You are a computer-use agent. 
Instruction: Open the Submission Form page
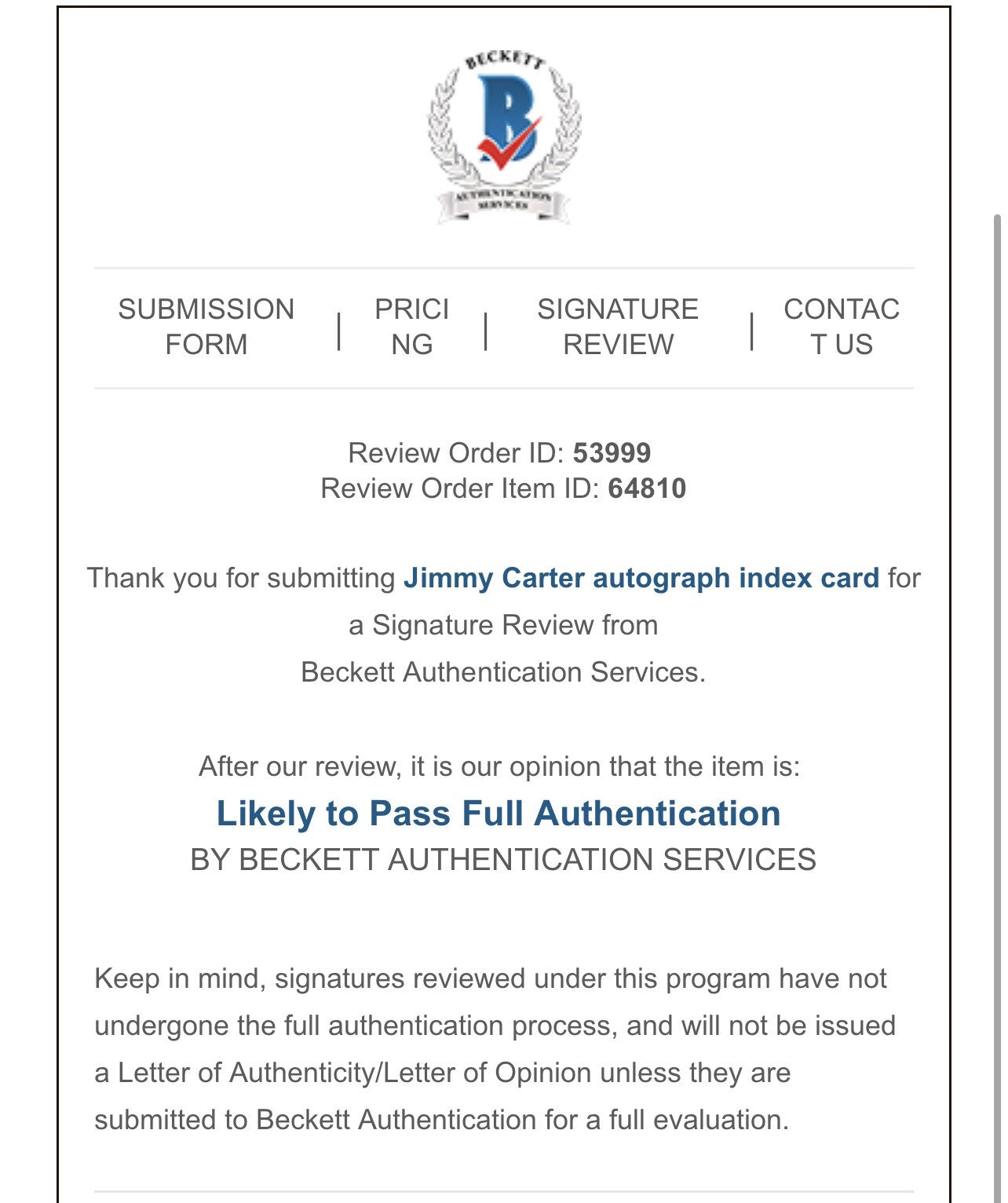(206, 325)
